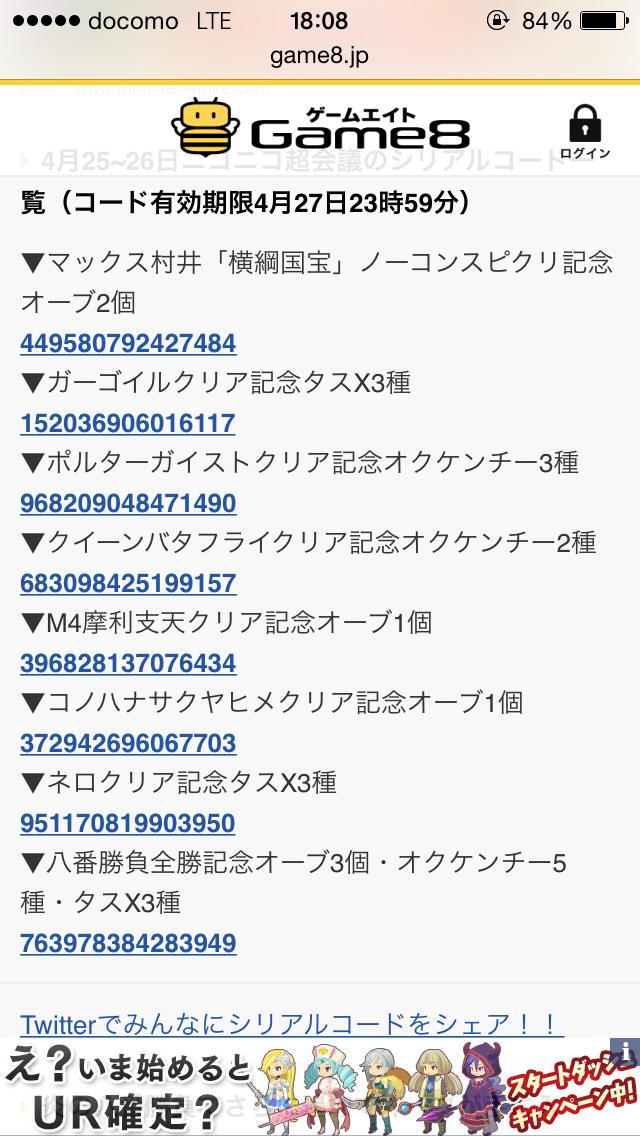Image resolution: width=640 pixels, height=1136 pixels.
Task: Open the Twitterでみんなにシリアルコードをシェア link
Action: [291, 1023]
